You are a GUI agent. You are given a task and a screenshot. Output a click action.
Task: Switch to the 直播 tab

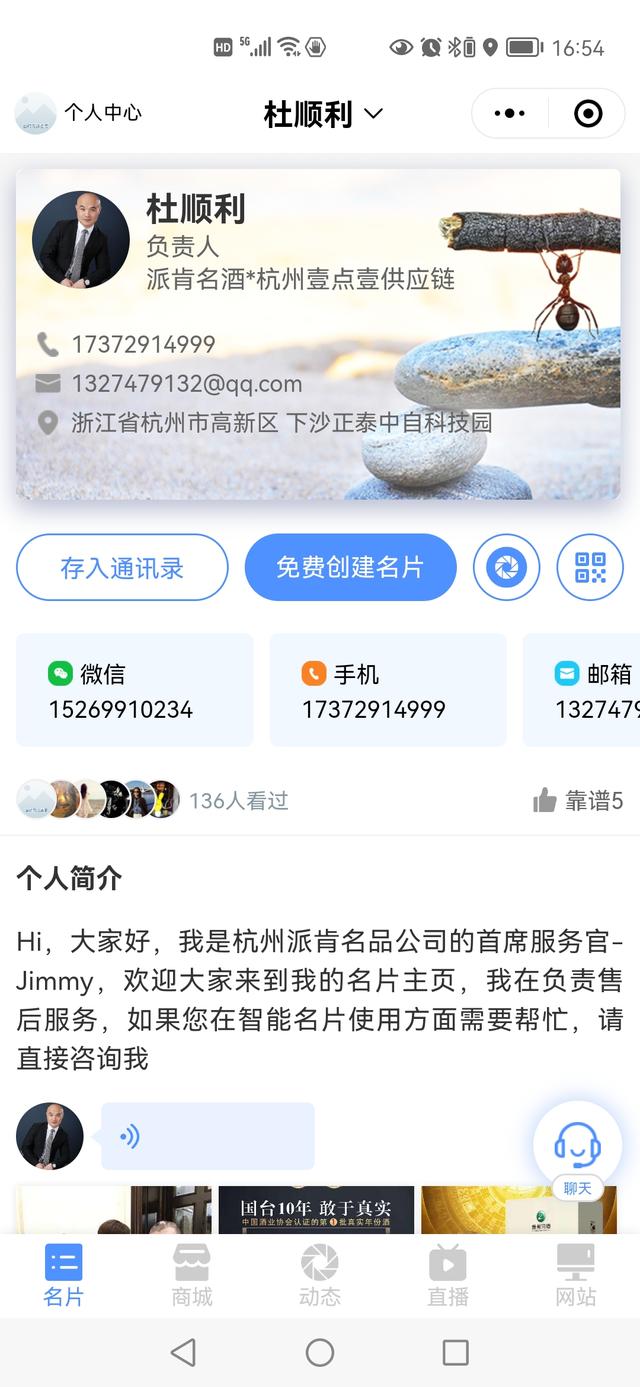pos(448,1276)
